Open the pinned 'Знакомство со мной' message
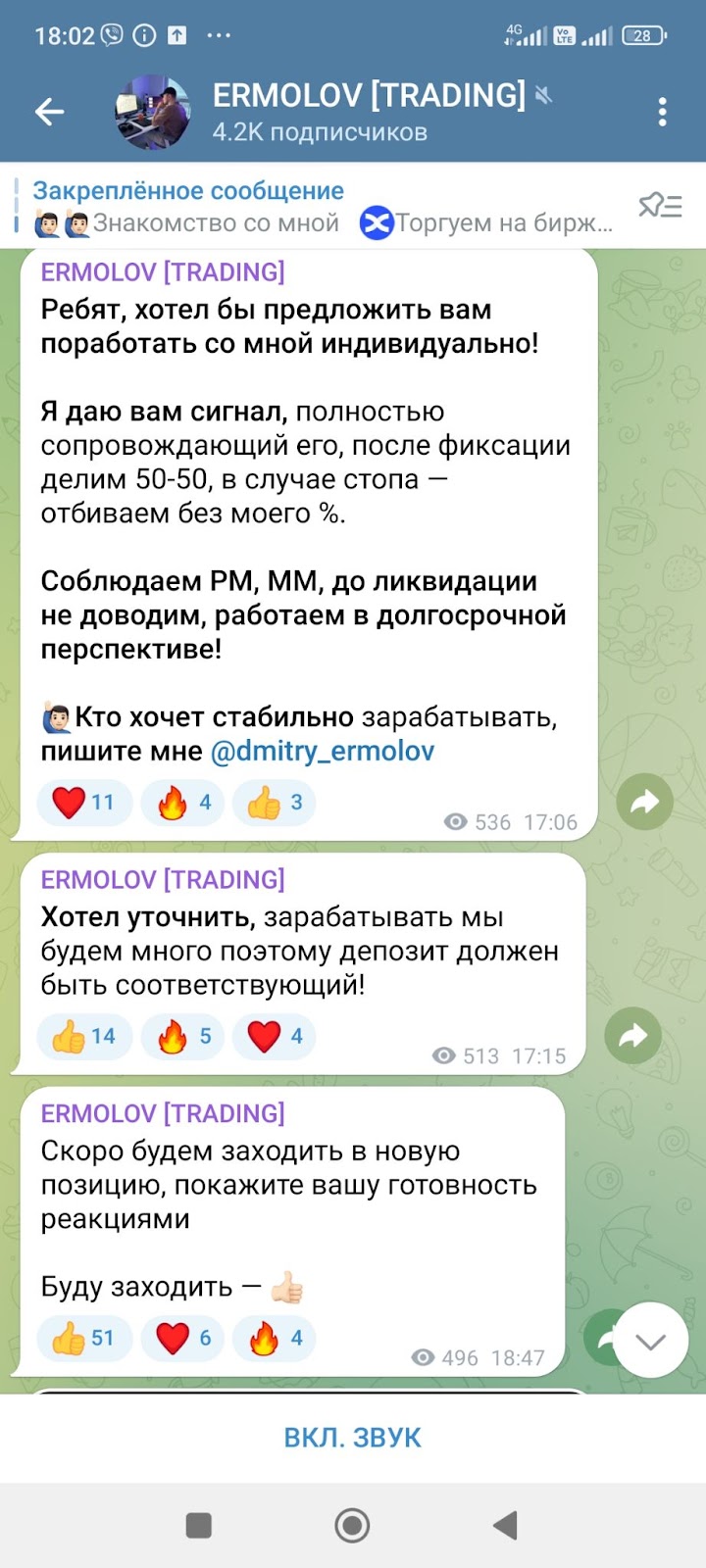The width and height of the screenshot is (706, 1568). 216,223
